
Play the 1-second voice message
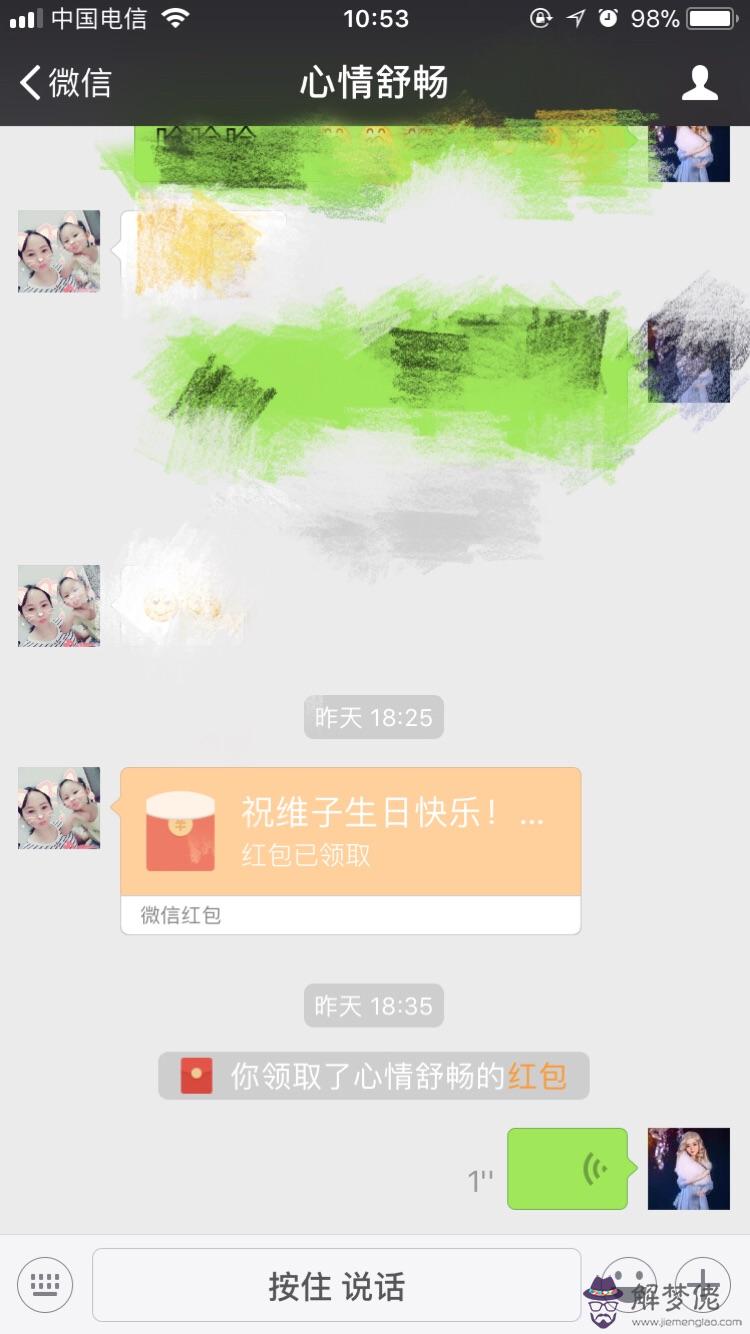(x=568, y=1168)
